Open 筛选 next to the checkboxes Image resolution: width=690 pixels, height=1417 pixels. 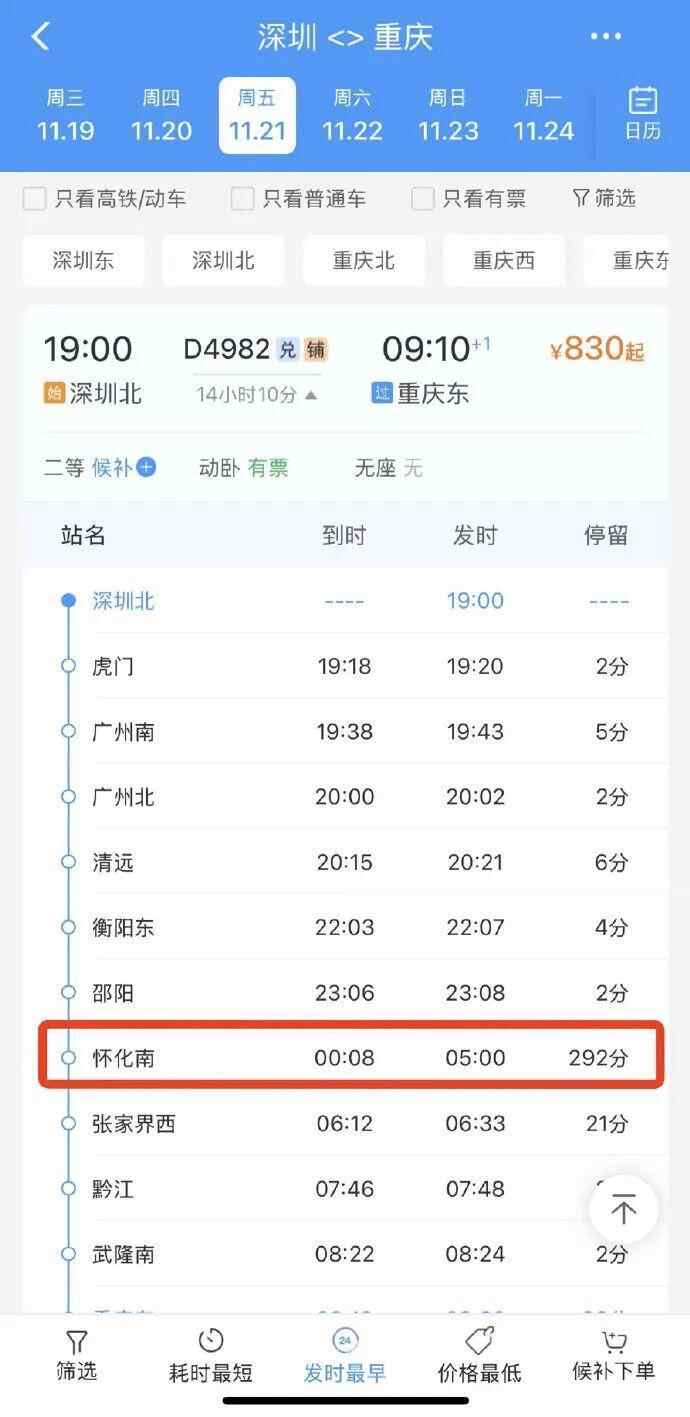(x=604, y=198)
